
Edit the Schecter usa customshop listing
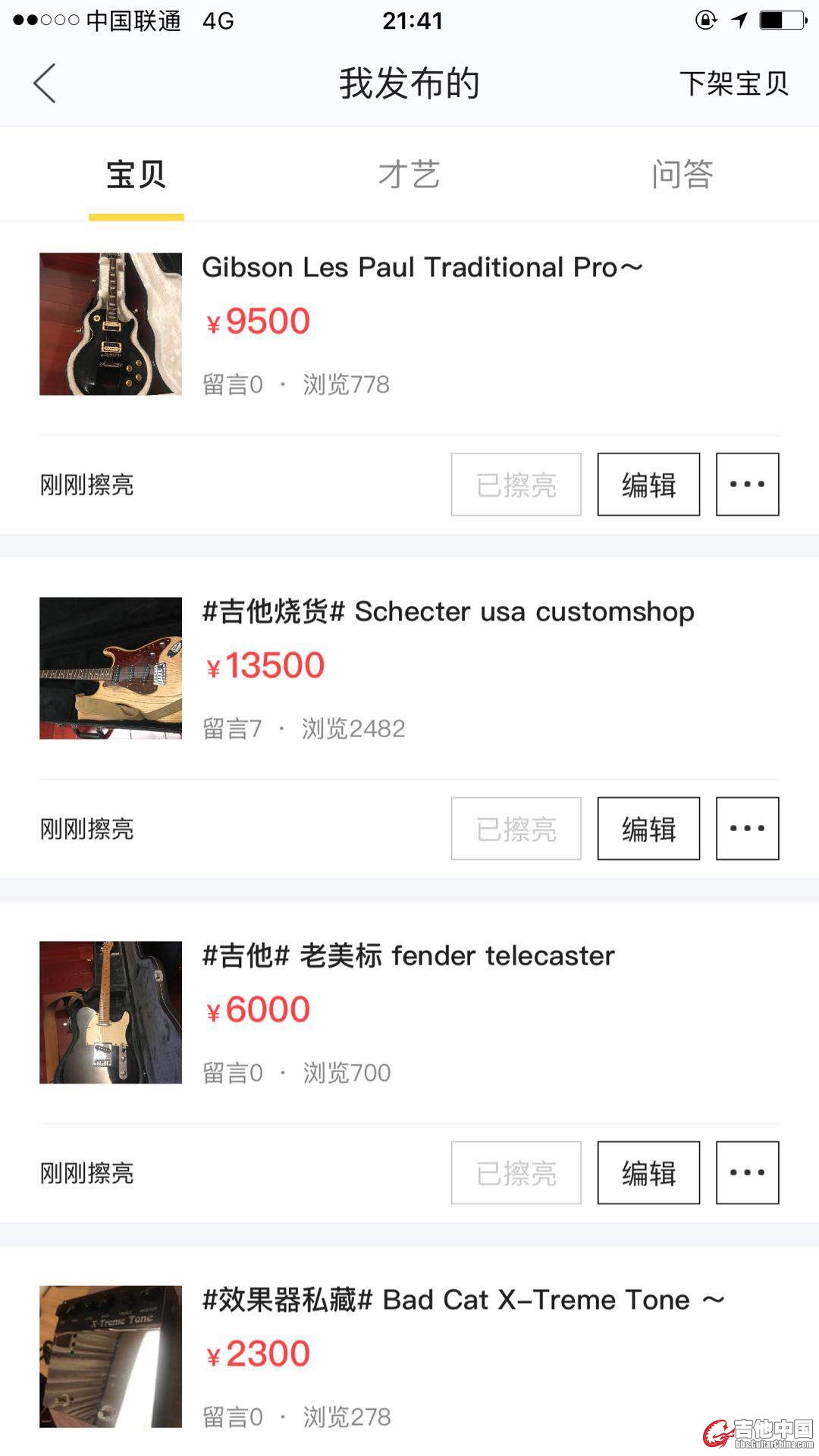point(648,829)
